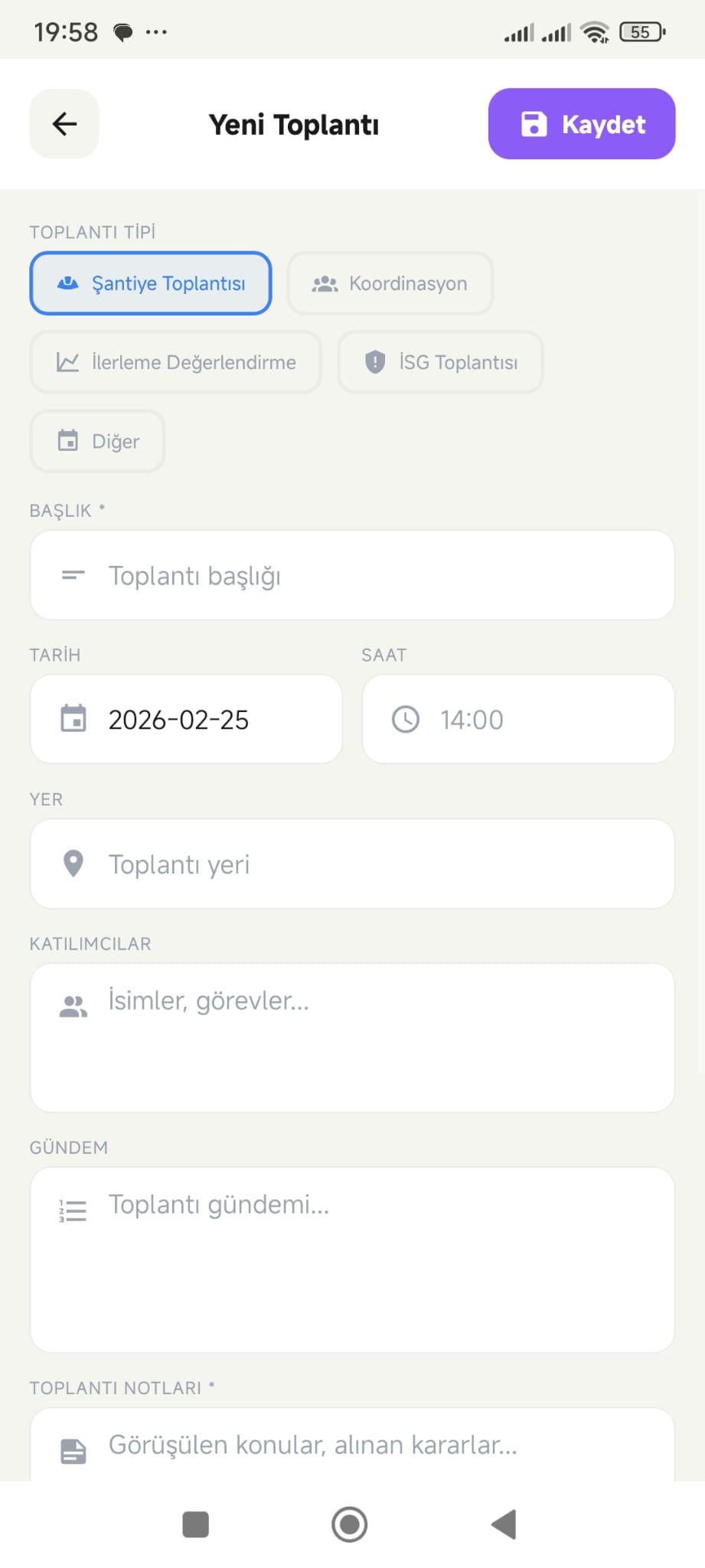This screenshot has width=705, height=1568.
Task: Open the Toplantı yeri location selector
Action: tap(352, 864)
